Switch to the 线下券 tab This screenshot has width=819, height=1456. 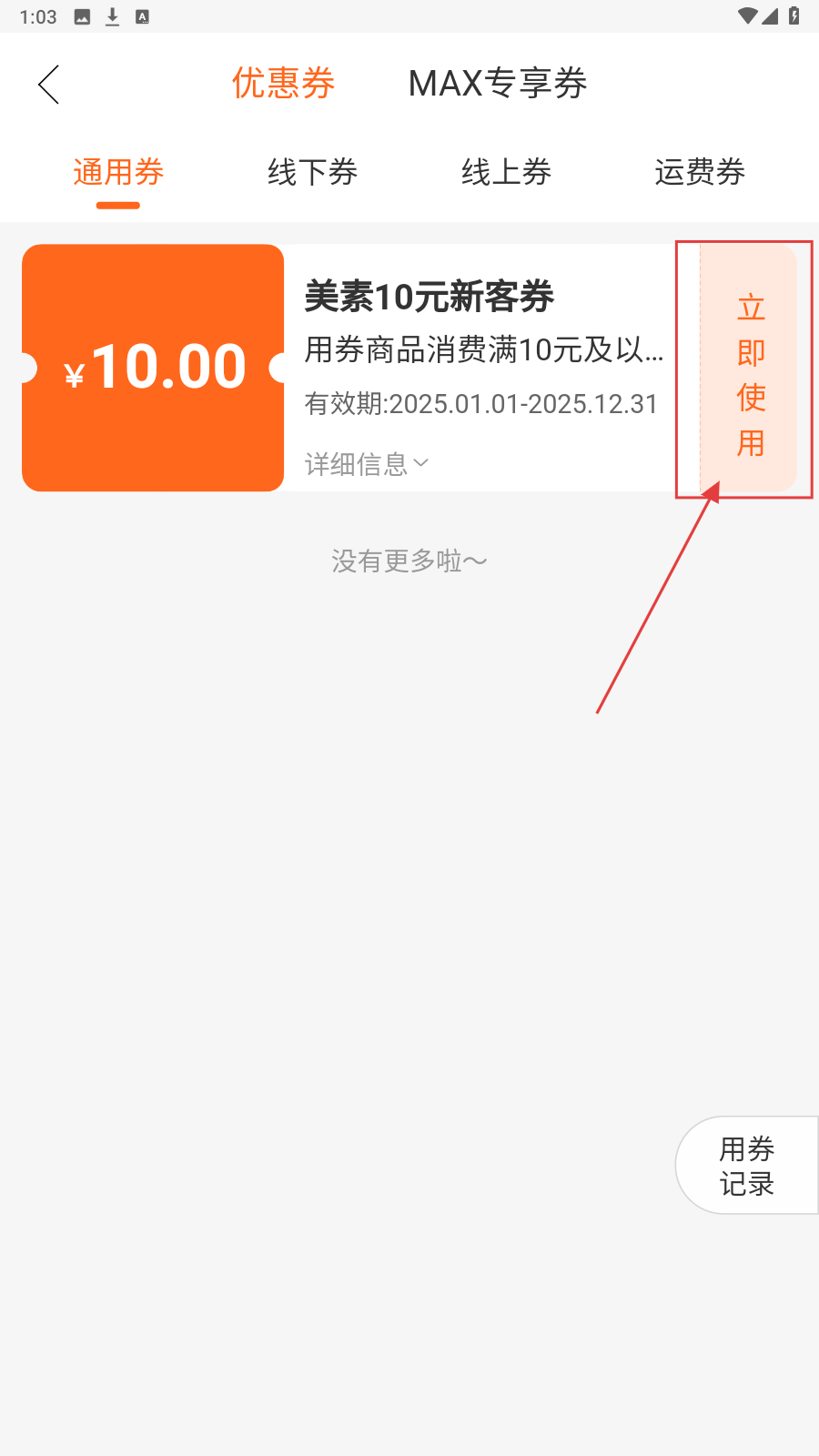(312, 172)
